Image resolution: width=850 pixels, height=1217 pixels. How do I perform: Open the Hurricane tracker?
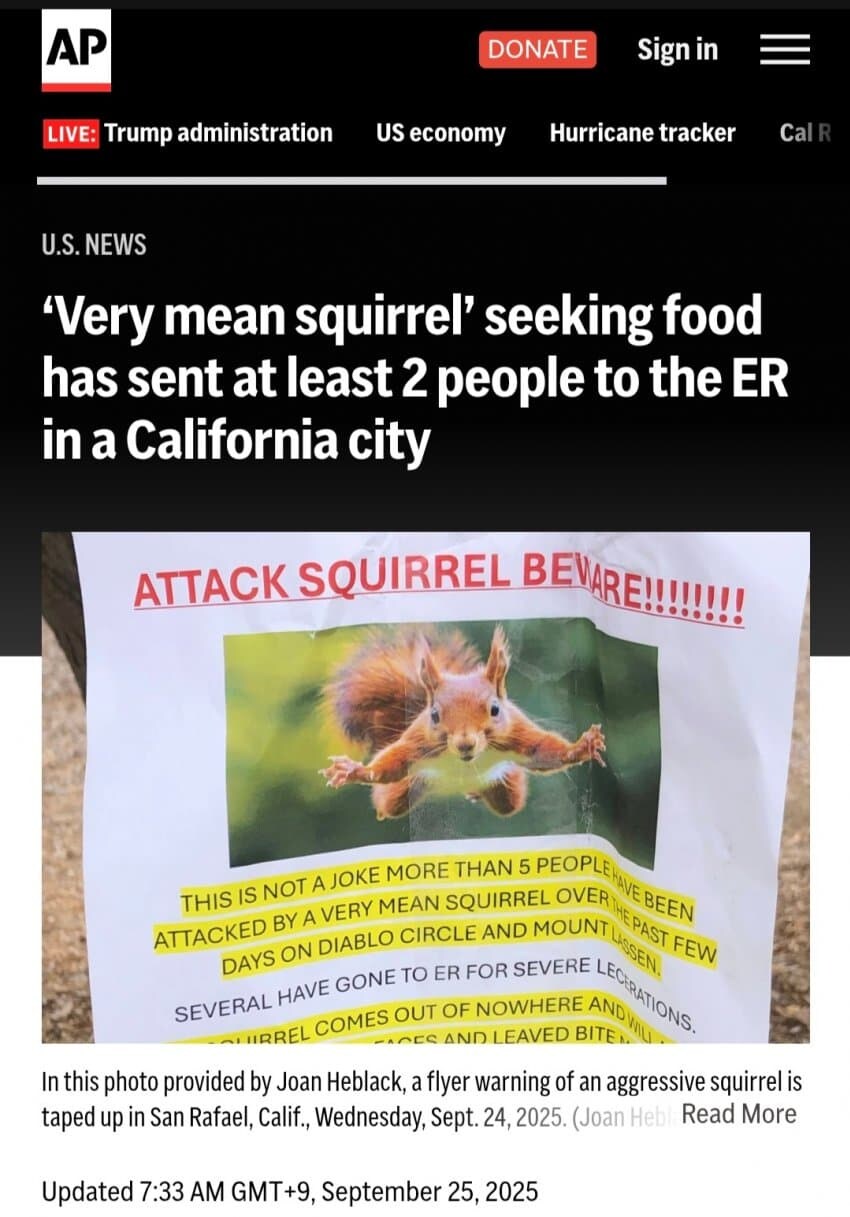pyautogui.click(x=642, y=133)
